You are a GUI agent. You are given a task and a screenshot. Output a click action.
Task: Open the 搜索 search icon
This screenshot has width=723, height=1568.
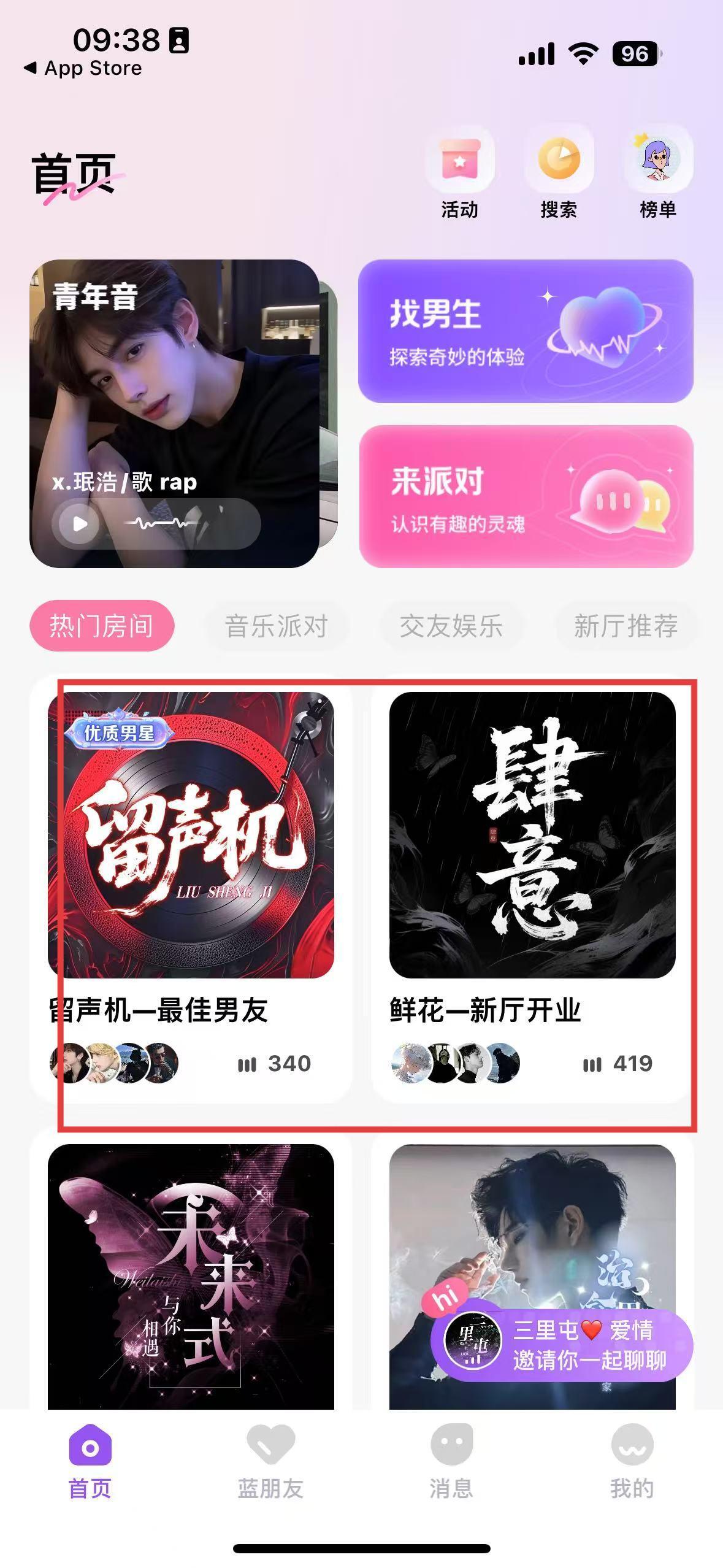559,172
